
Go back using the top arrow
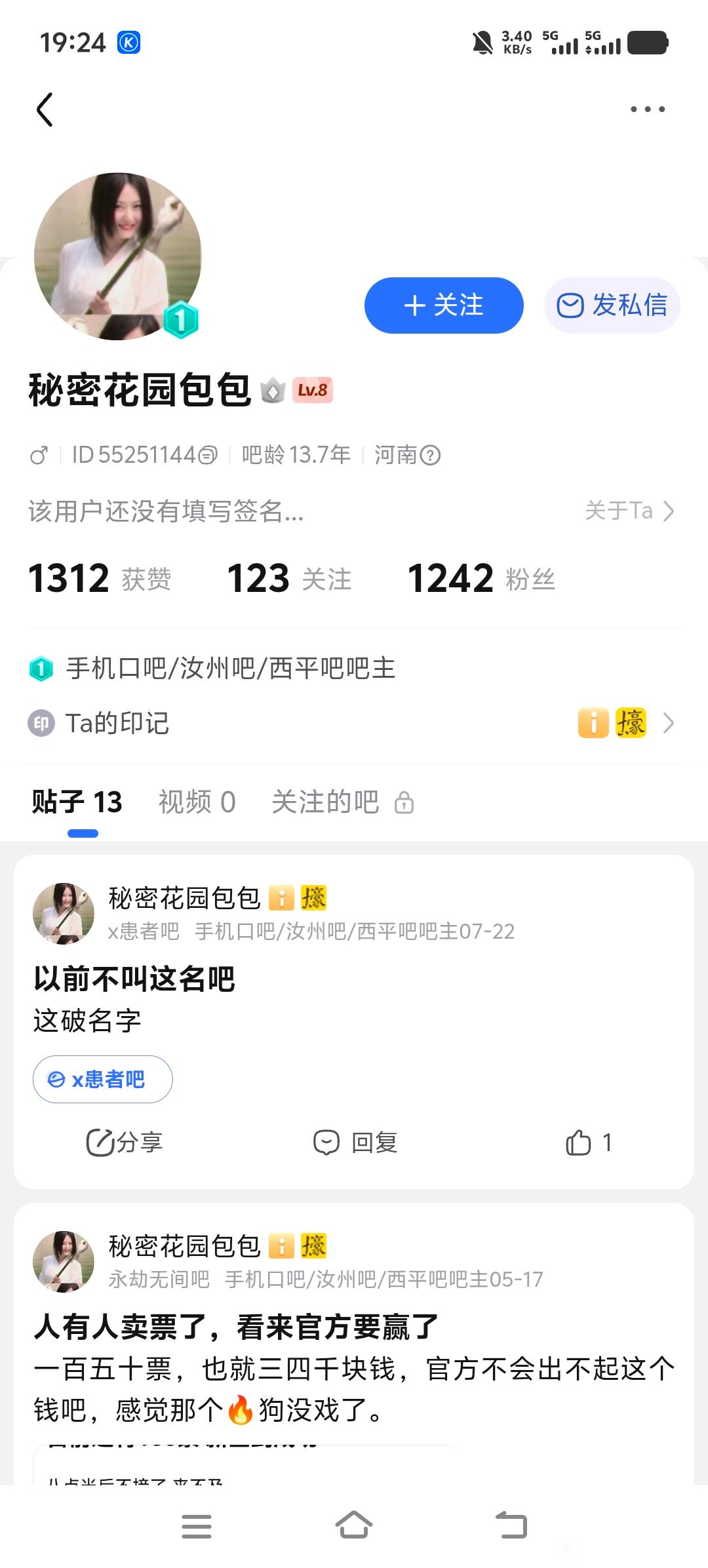[45, 109]
